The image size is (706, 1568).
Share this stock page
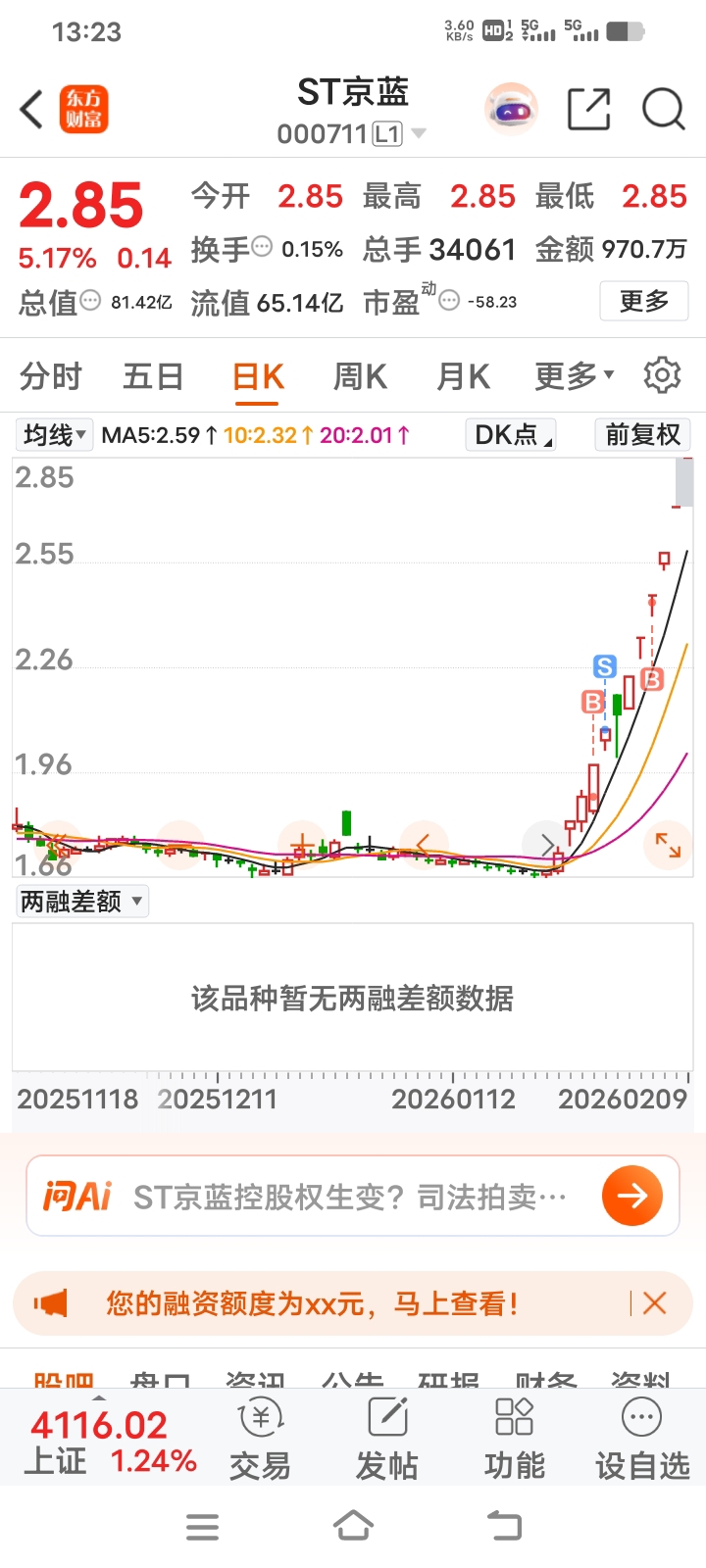(x=588, y=109)
